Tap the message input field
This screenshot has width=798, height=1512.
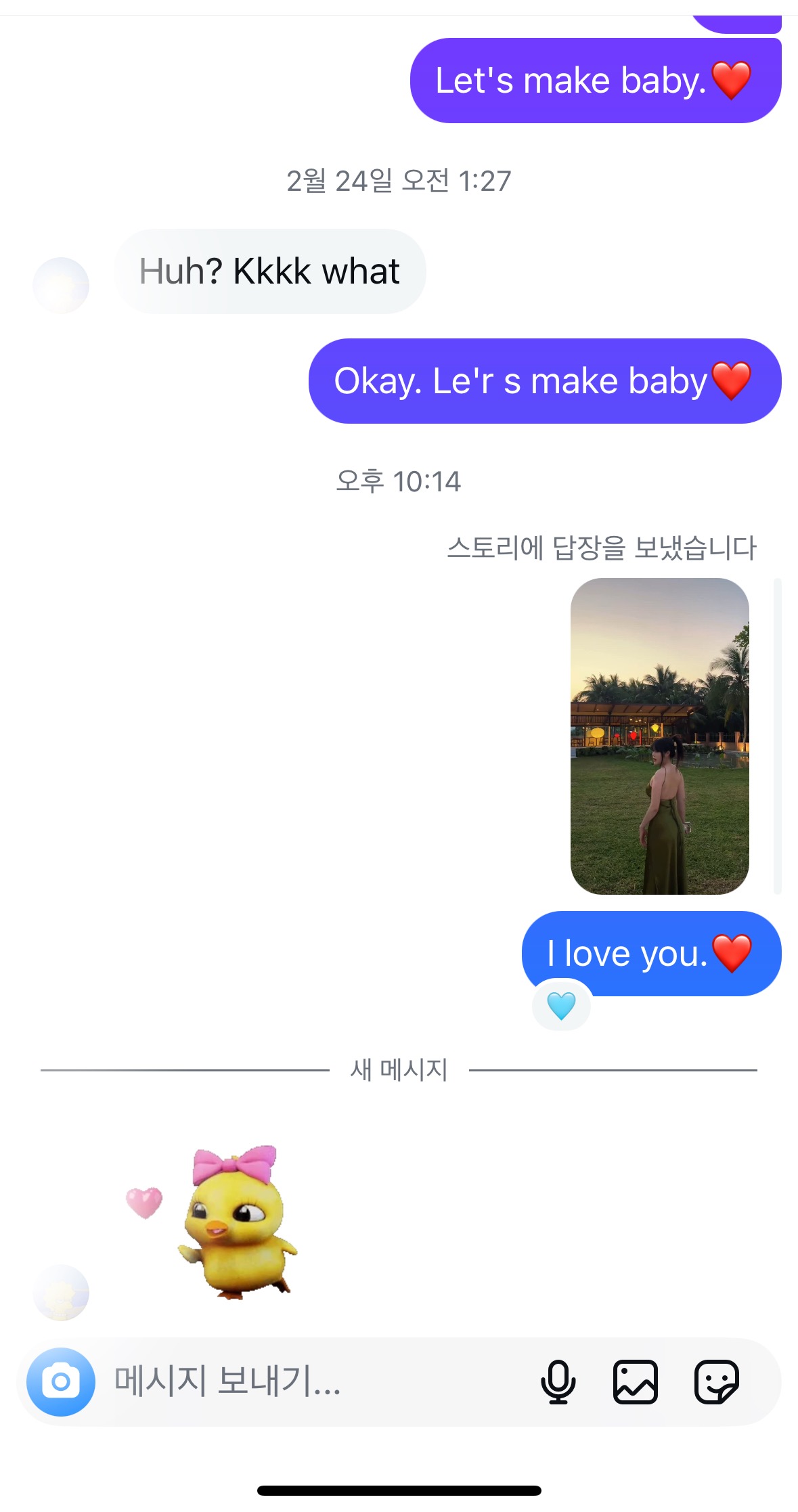(x=305, y=1381)
